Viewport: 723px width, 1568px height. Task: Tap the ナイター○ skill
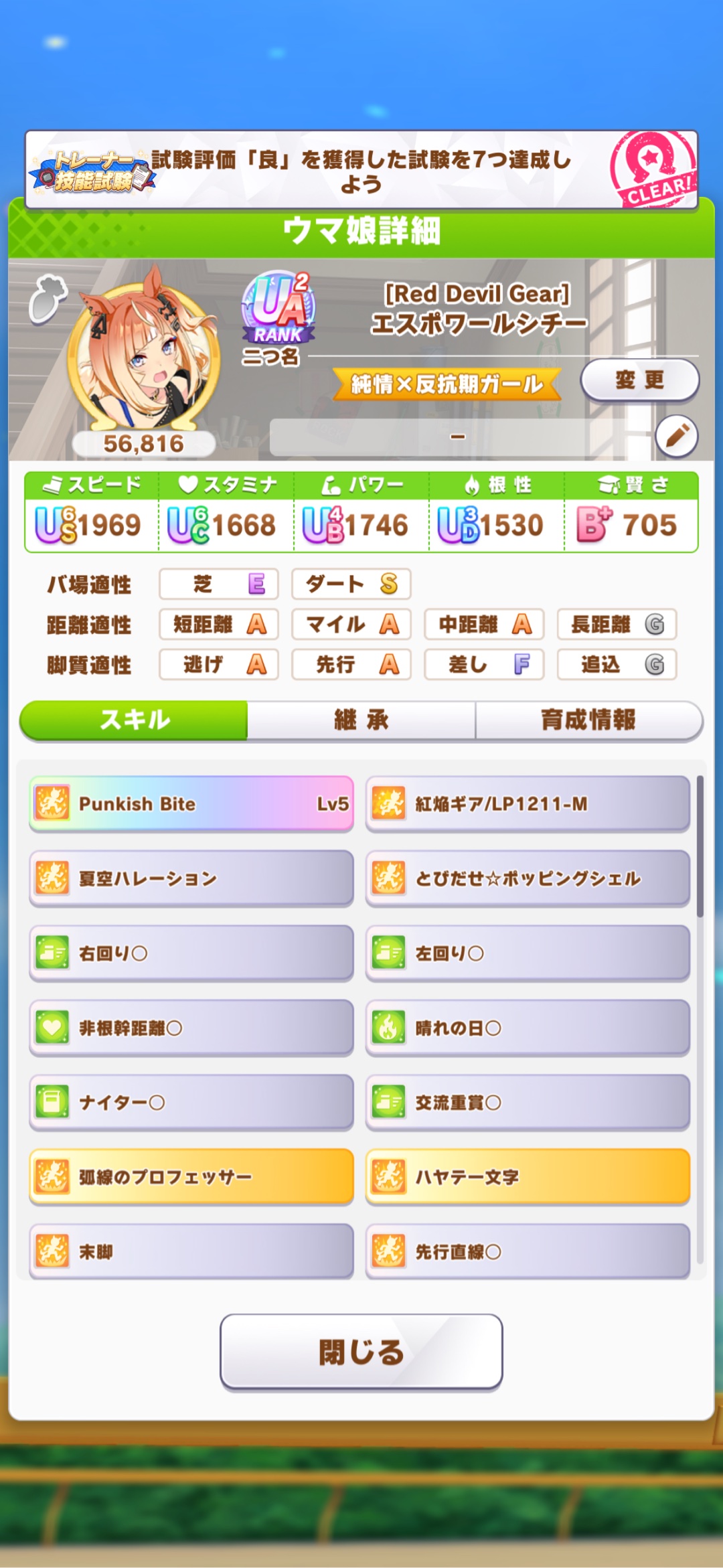coord(191,1103)
